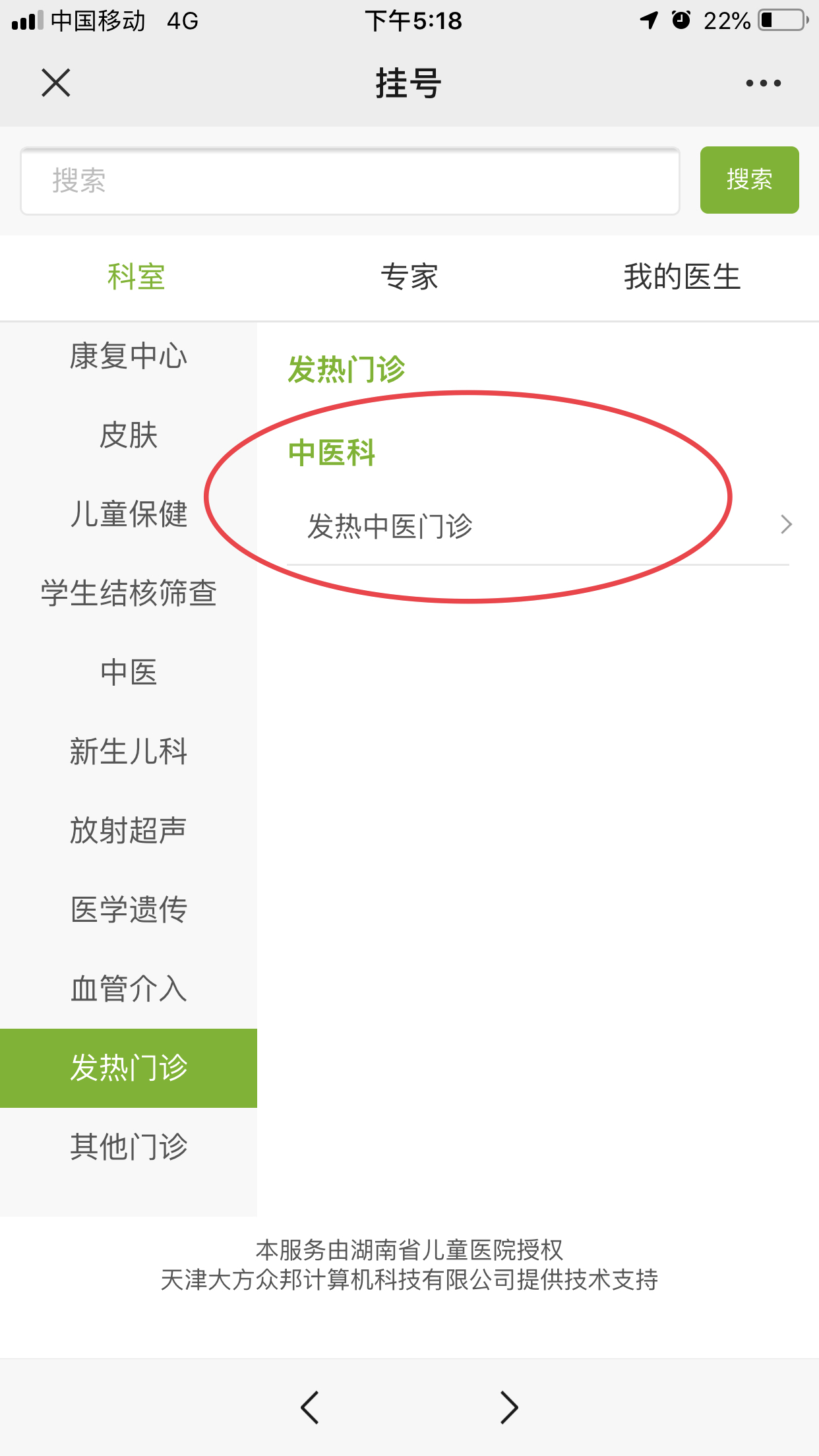Select 中医 in the department list
819x1456 pixels.
point(129,673)
